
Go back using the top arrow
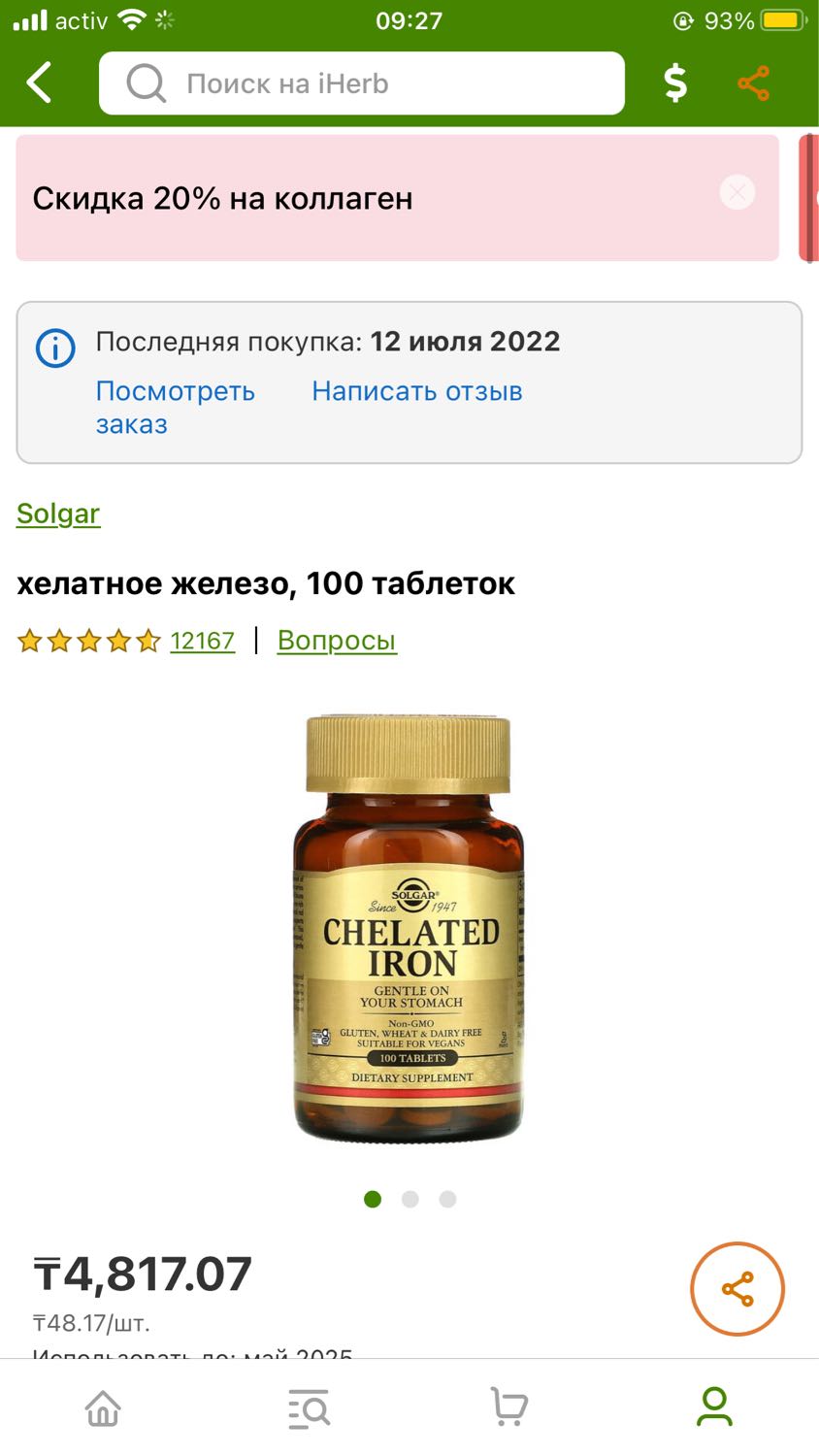click(x=39, y=83)
